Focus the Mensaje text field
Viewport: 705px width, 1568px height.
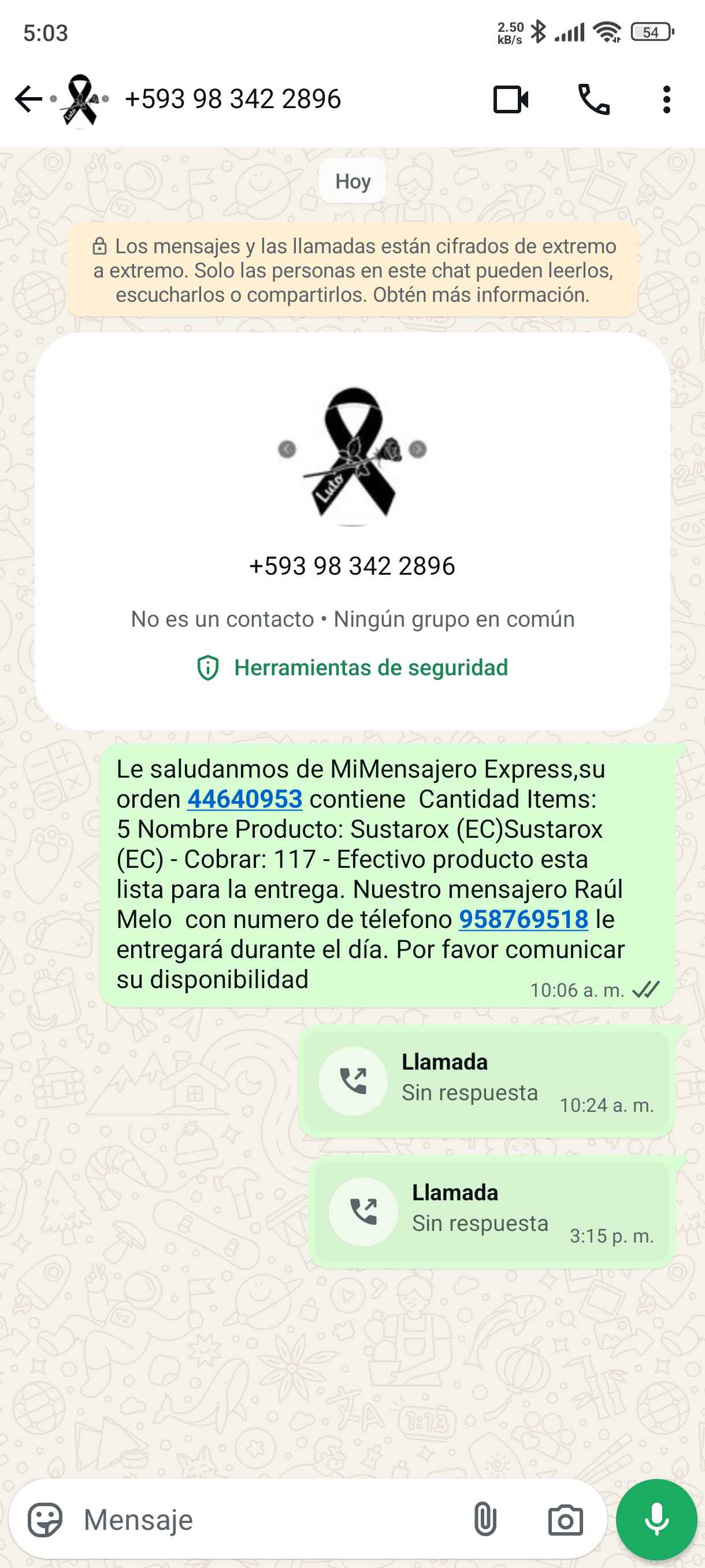(268, 1520)
